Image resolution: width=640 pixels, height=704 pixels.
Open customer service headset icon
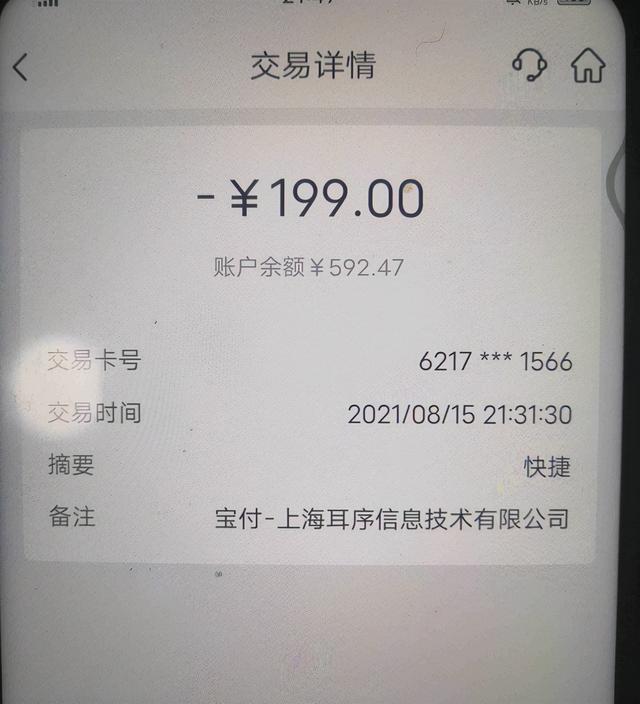(529, 65)
